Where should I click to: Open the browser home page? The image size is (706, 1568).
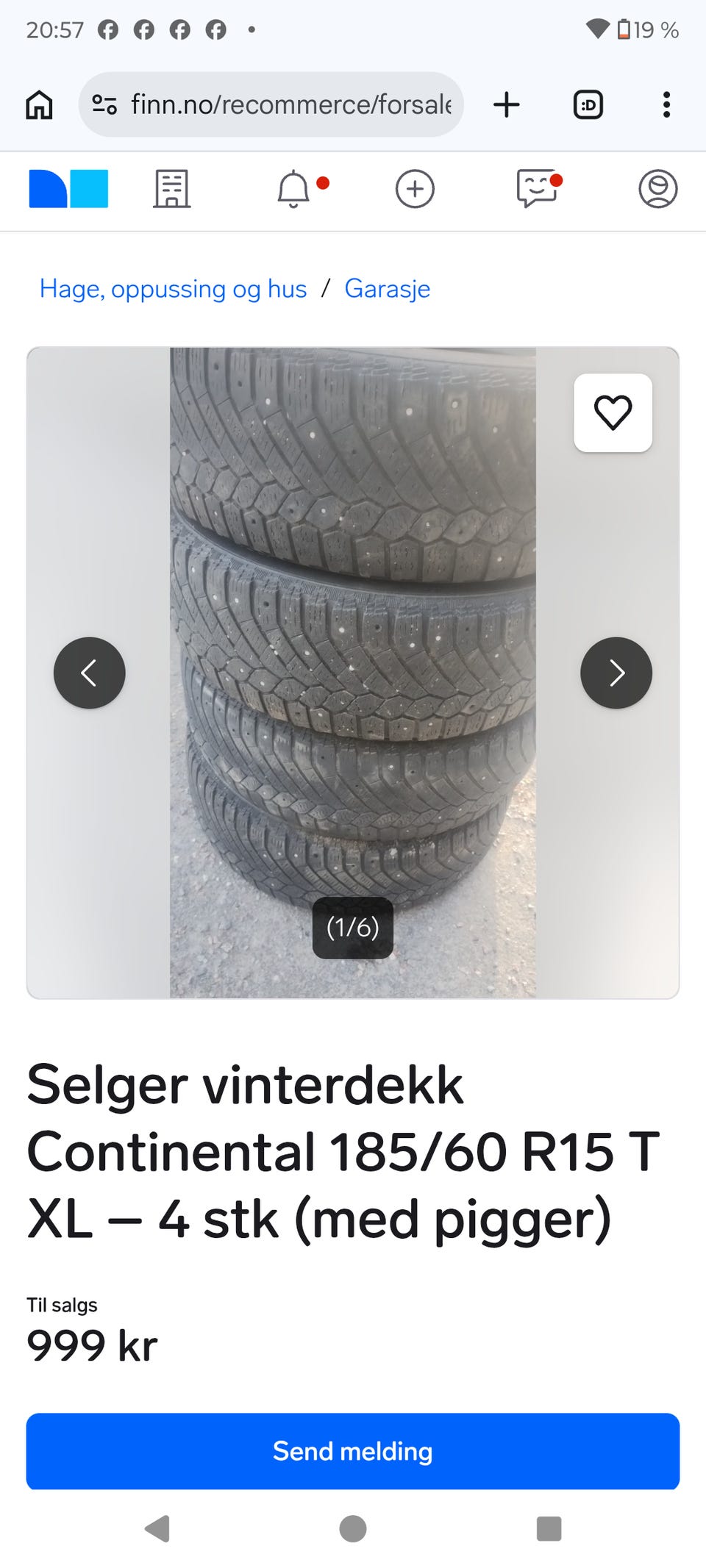click(40, 104)
